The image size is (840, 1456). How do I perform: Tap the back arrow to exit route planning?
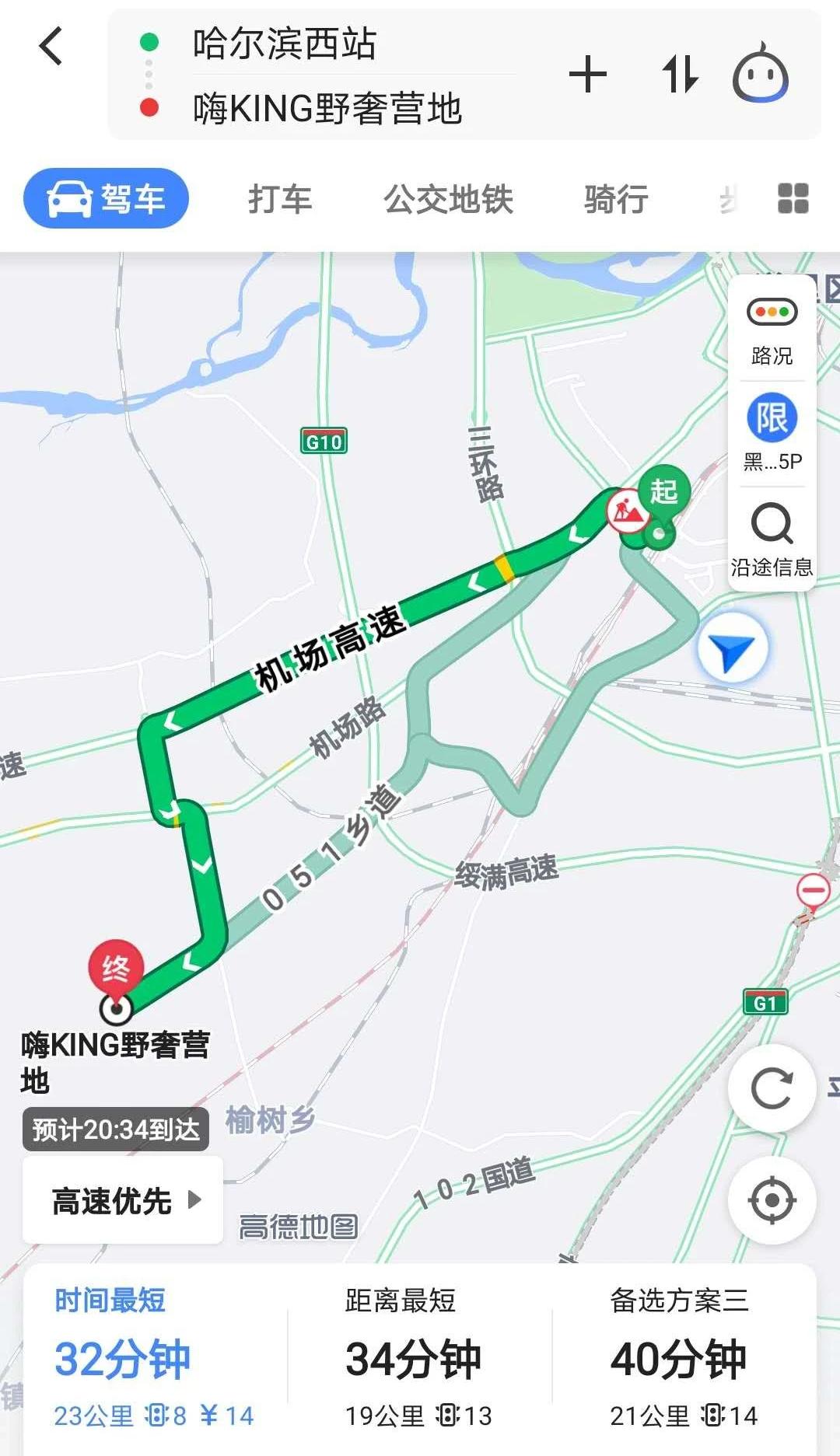pos(49,48)
